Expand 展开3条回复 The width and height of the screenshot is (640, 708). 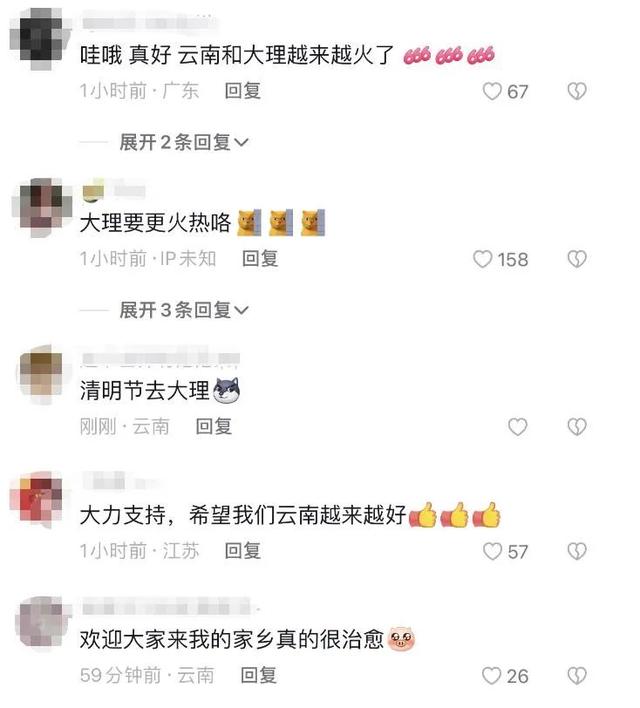[184, 311]
